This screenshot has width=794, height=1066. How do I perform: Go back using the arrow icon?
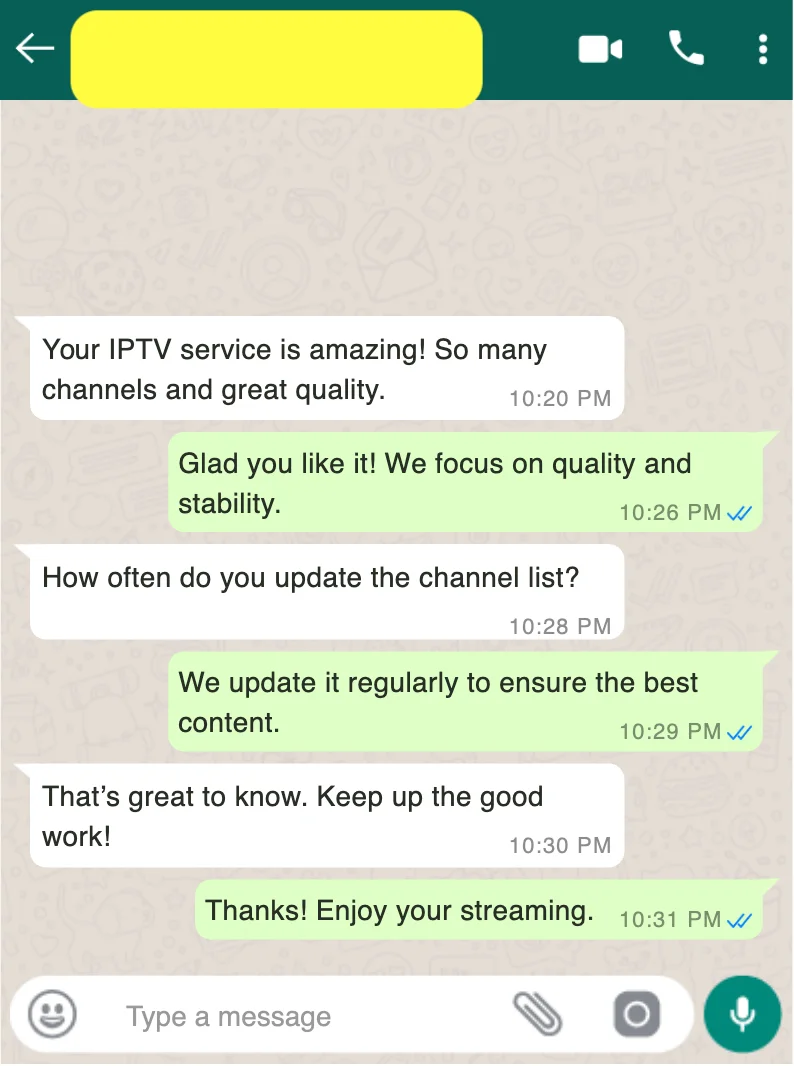[x=34, y=48]
